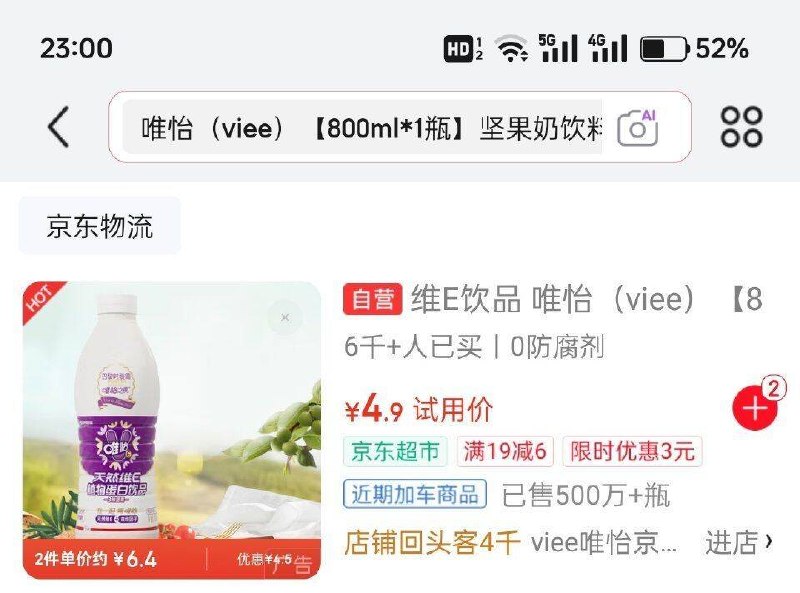Viewport: 800px width, 593px height.
Task: Open the four-circle layout menu
Action: coord(741,127)
